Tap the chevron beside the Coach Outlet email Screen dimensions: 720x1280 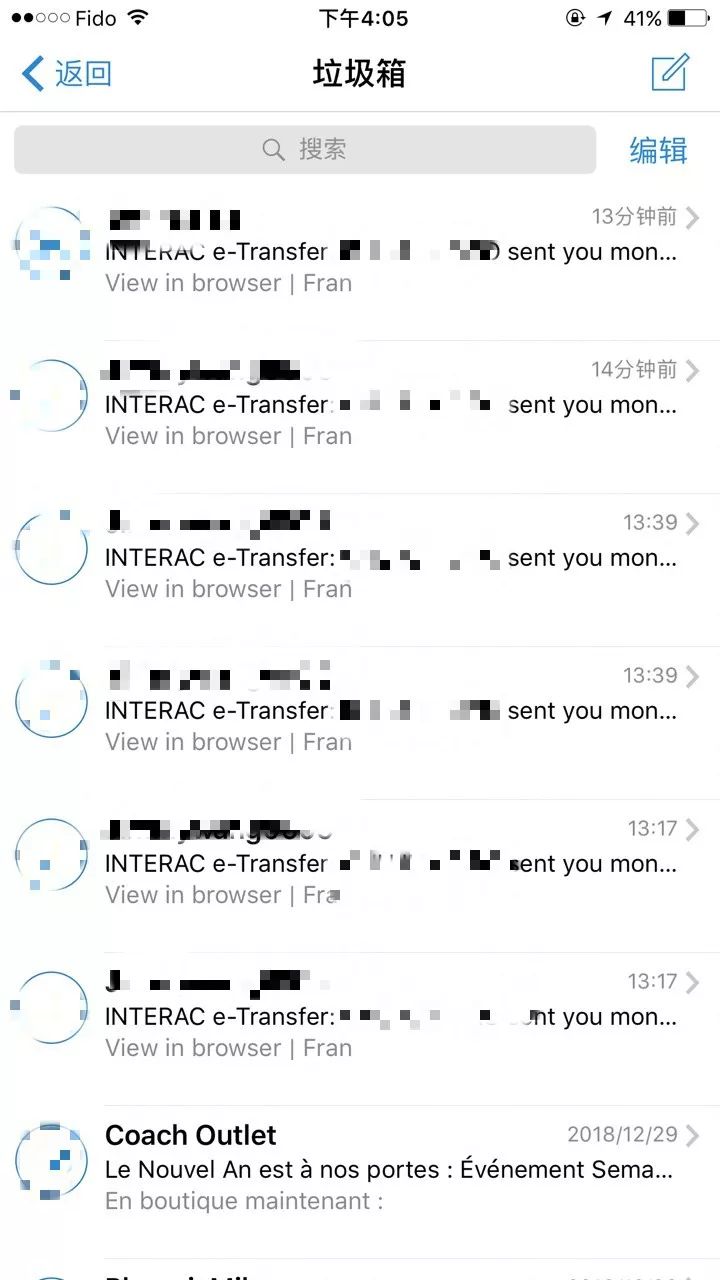(x=692, y=1134)
